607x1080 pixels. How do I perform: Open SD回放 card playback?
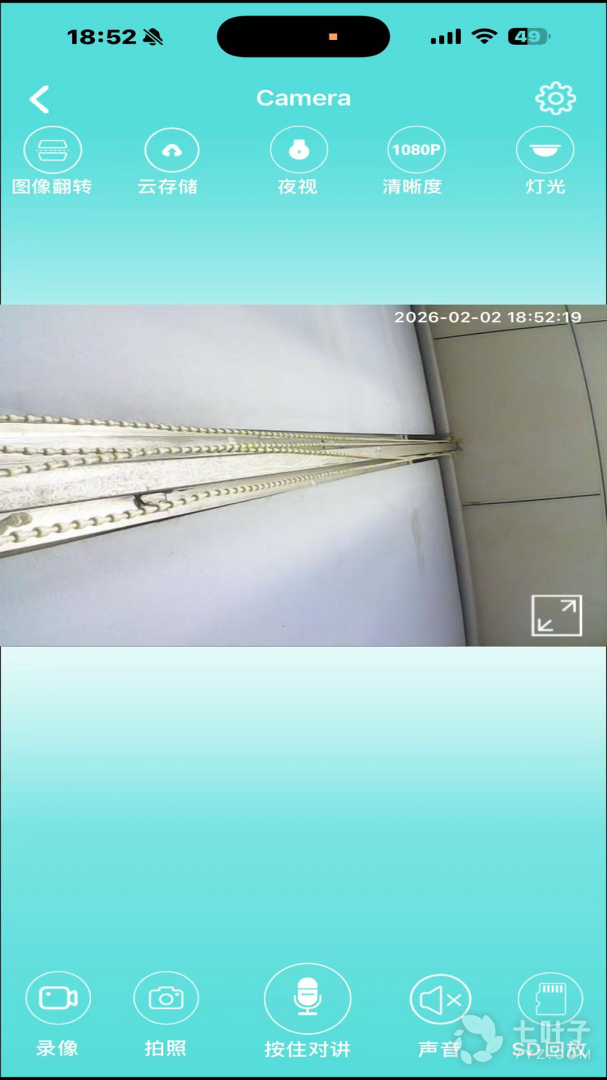tap(550, 998)
